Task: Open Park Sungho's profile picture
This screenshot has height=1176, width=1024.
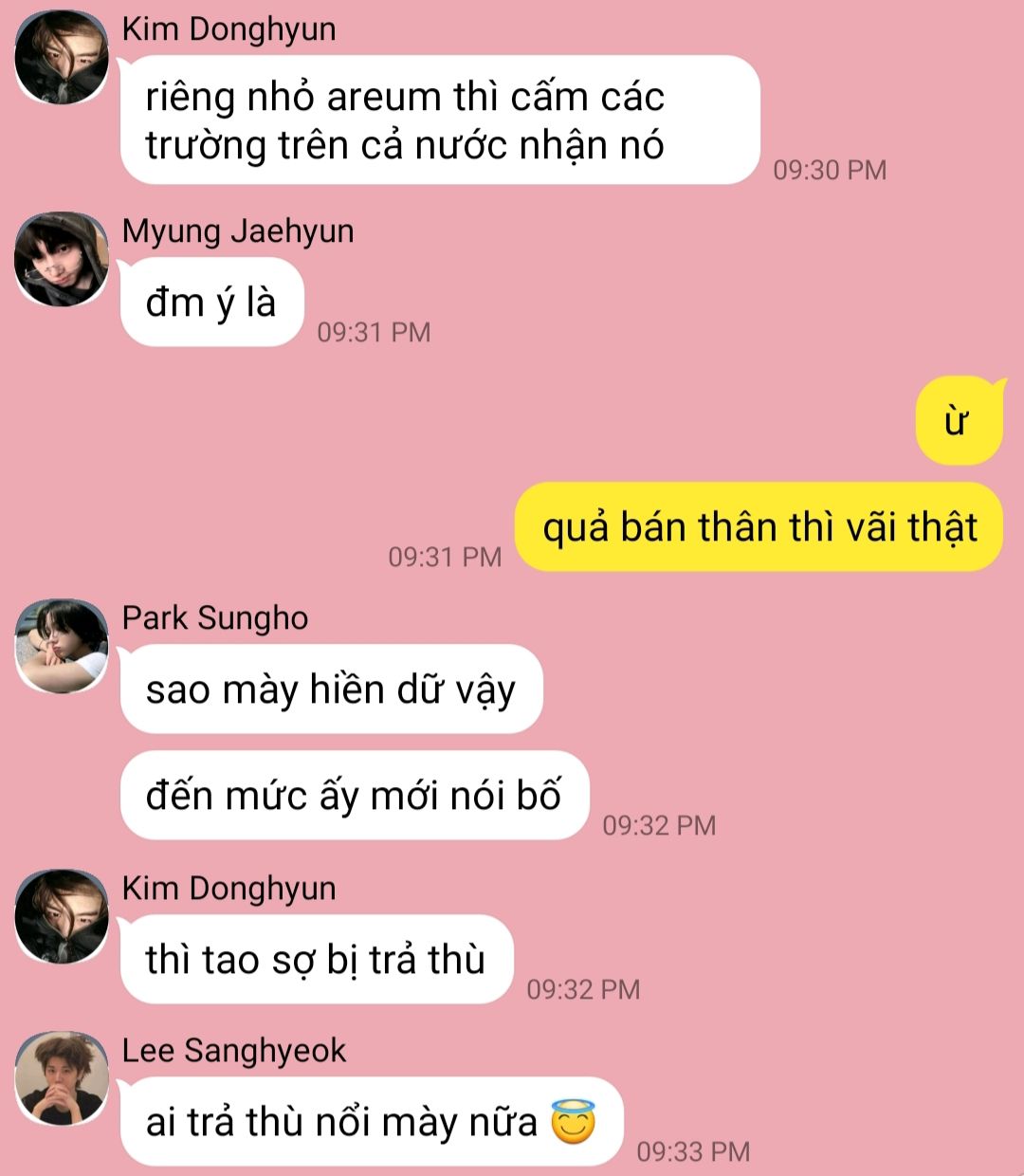Action: [x=62, y=646]
